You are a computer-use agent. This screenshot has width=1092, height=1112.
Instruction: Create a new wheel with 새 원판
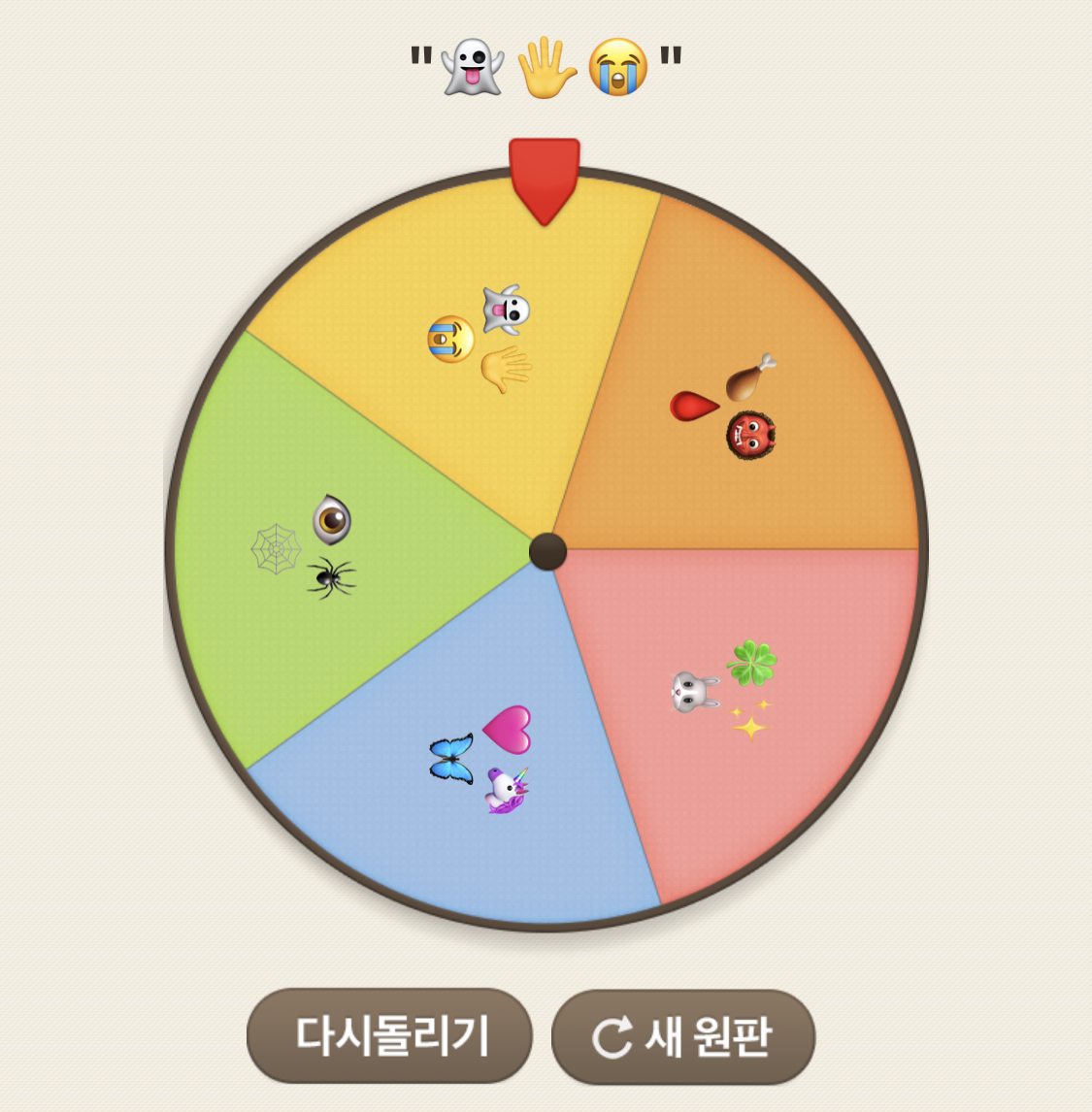point(682,1036)
